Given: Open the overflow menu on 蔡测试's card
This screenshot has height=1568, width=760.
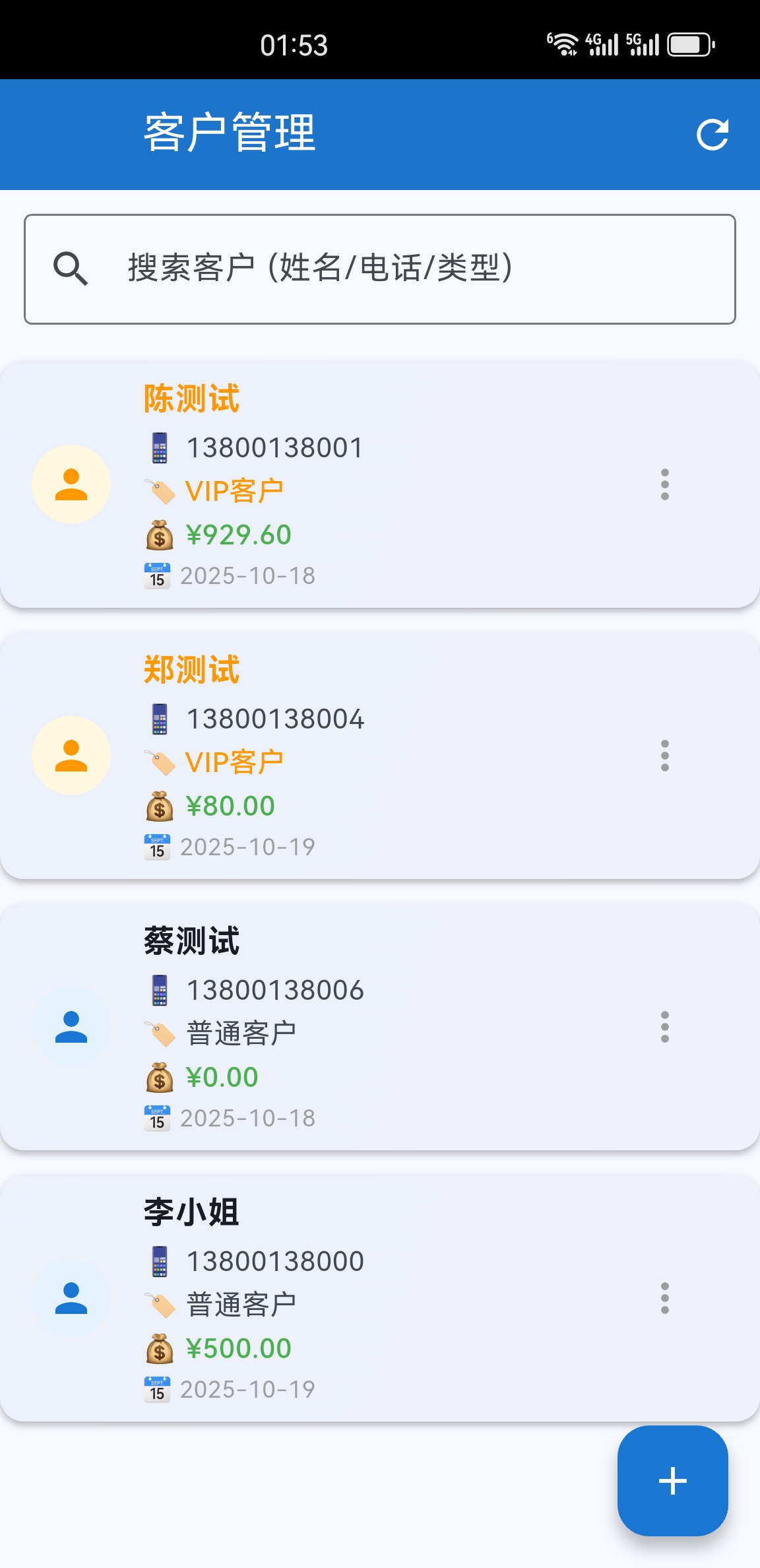Looking at the screenshot, I should (x=664, y=1028).
